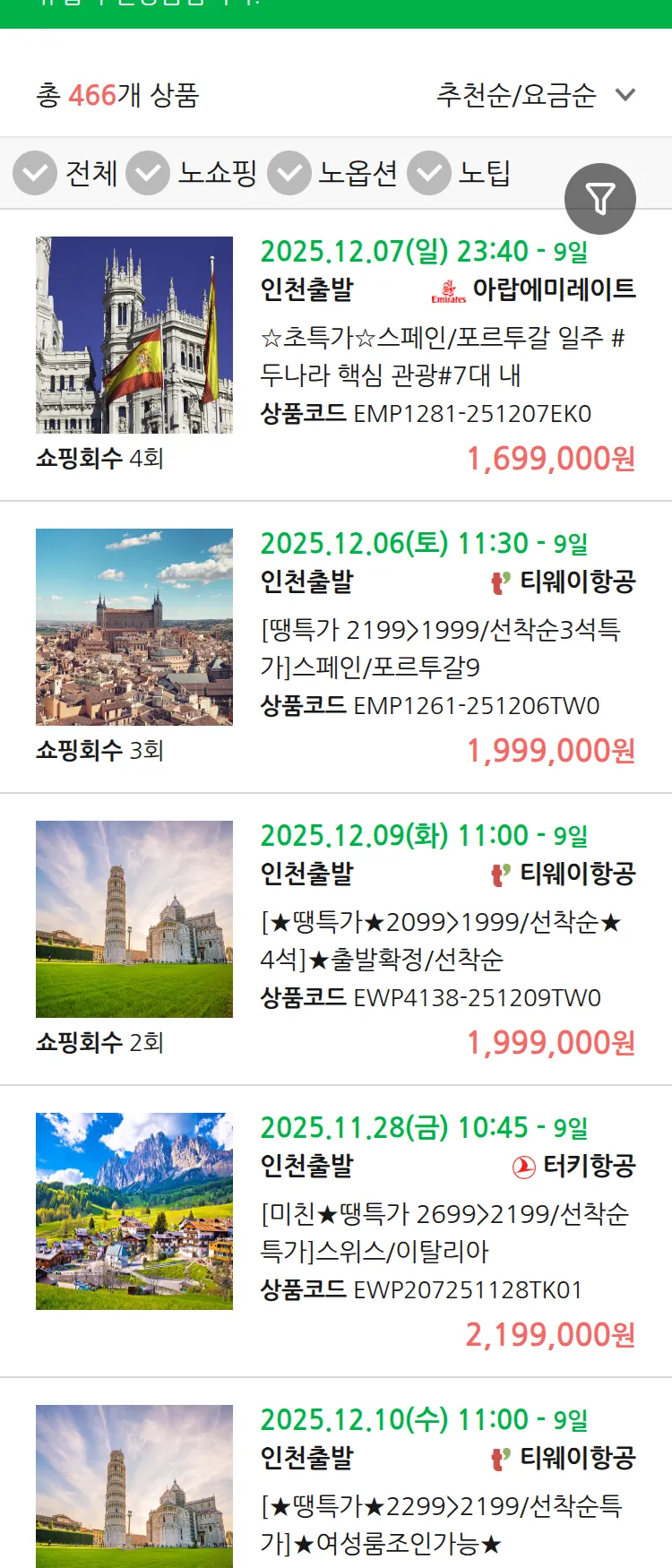The height and width of the screenshot is (1568, 672).
Task: Click the Dolomites mountain village thumbnail
Action: [x=133, y=1210]
